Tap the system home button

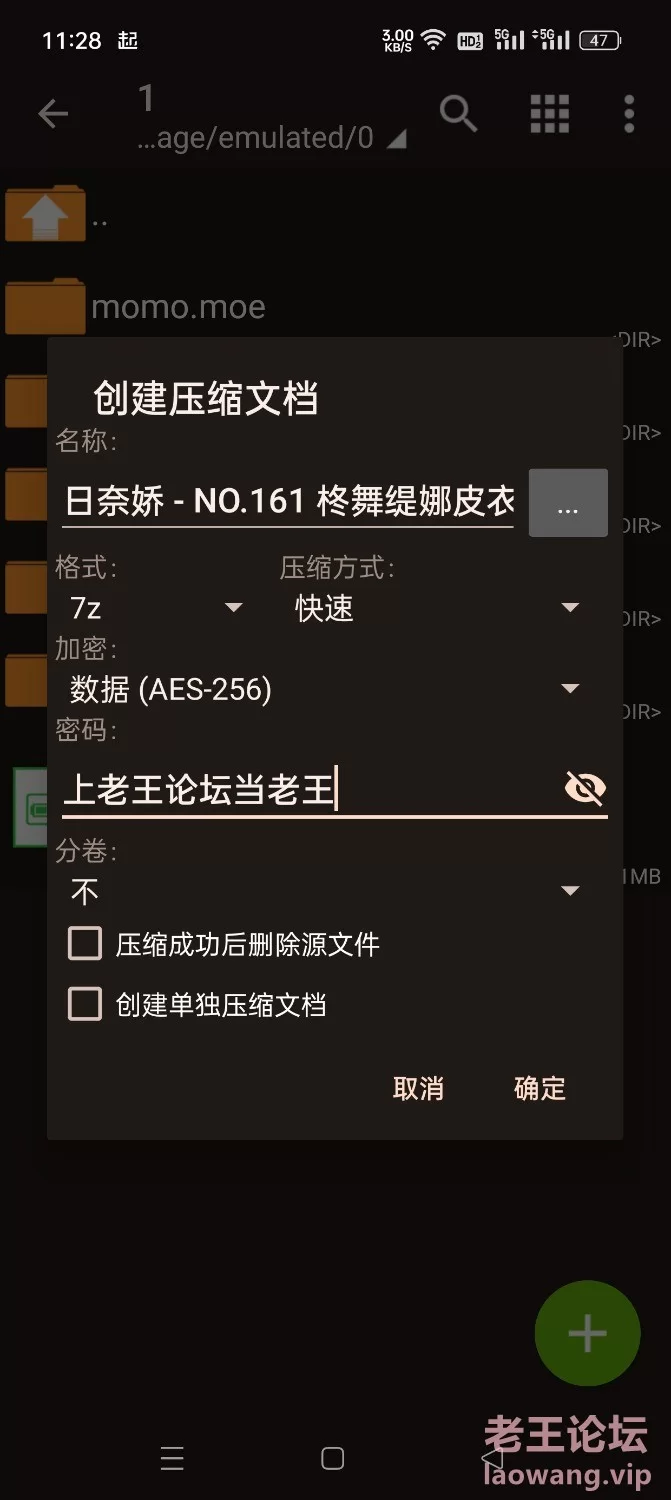pyautogui.click(x=333, y=1458)
